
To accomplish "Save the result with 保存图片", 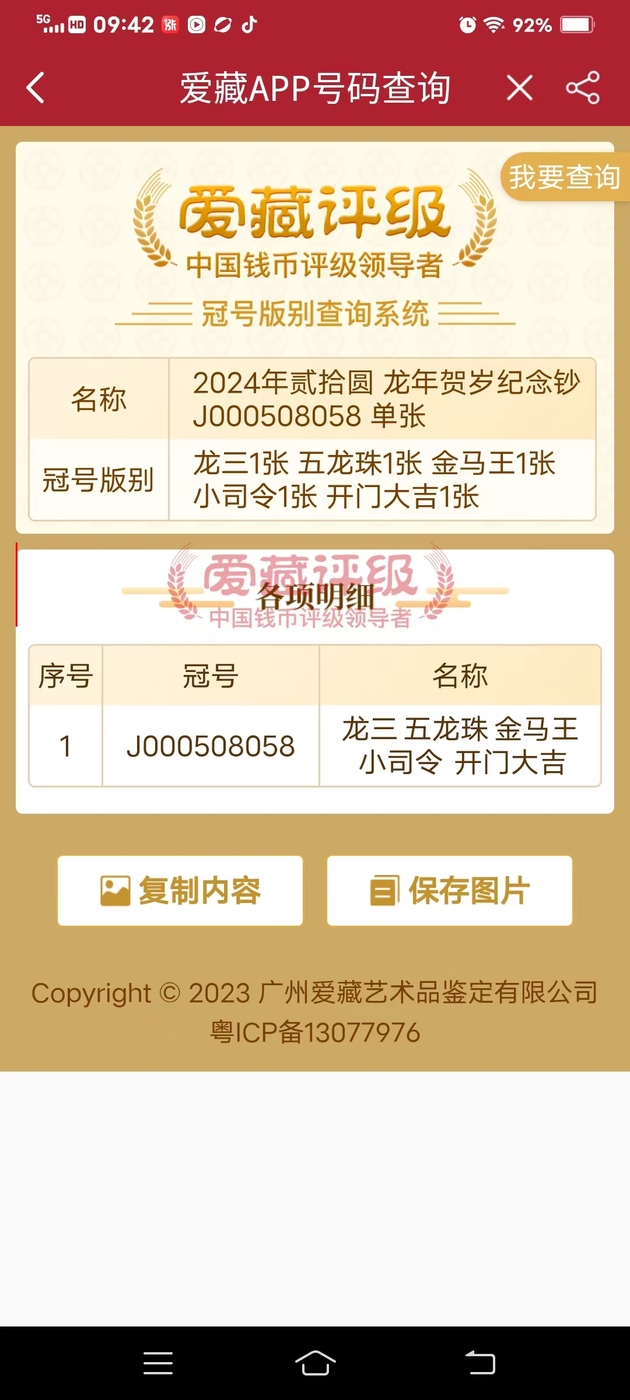I will tap(450, 890).
